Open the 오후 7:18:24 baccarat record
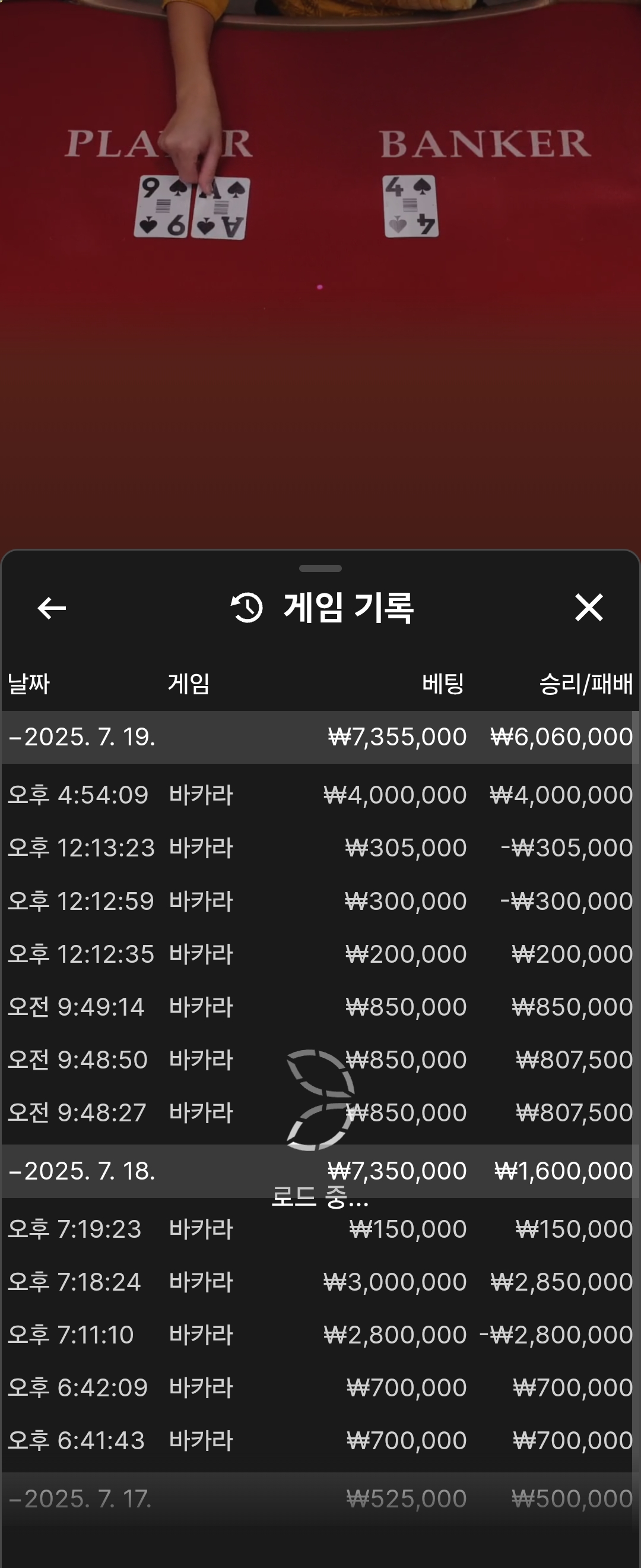The height and width of the screenshot is (1568, 641). click(319, 1282)
